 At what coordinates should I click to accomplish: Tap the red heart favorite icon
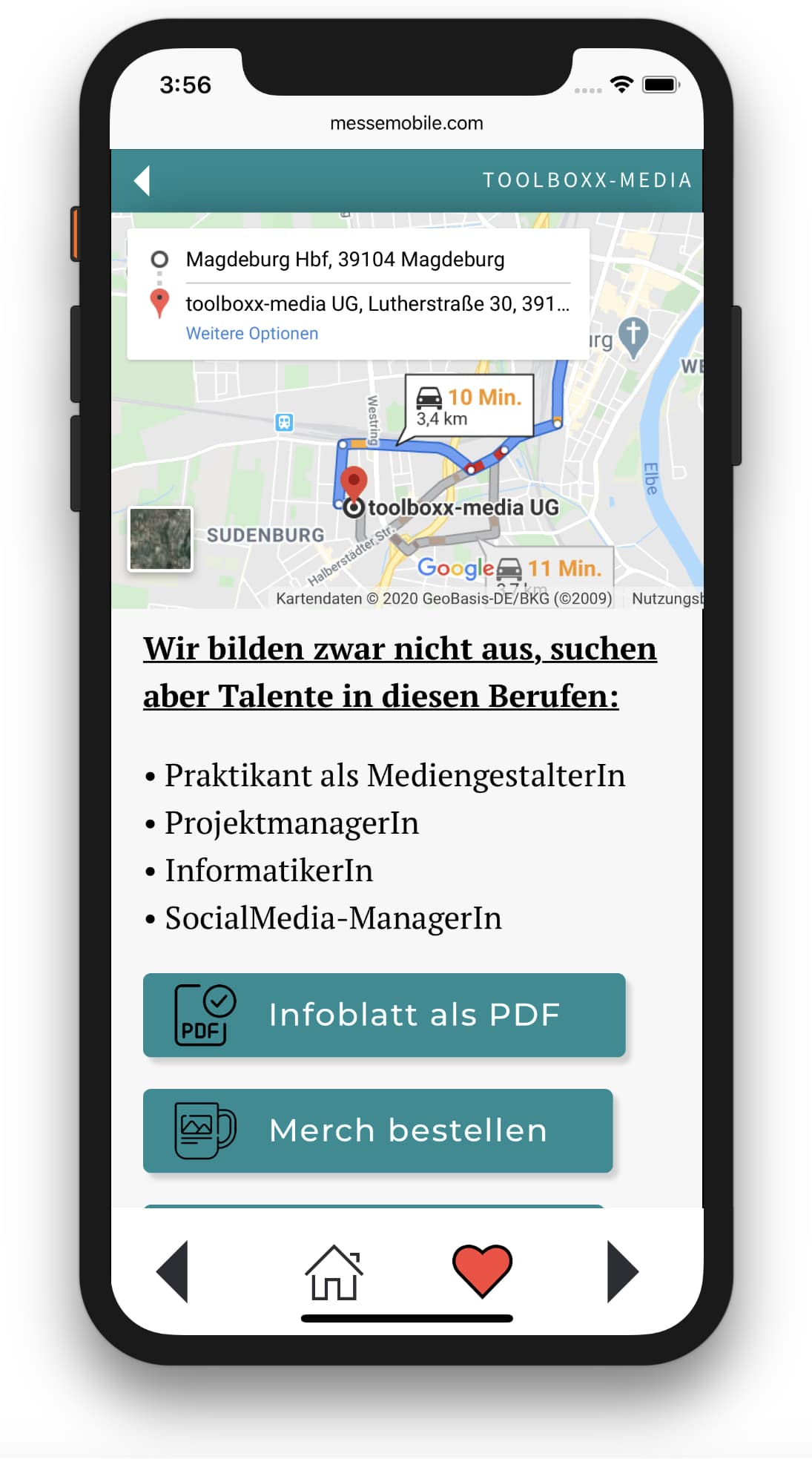coord(482,1271)
